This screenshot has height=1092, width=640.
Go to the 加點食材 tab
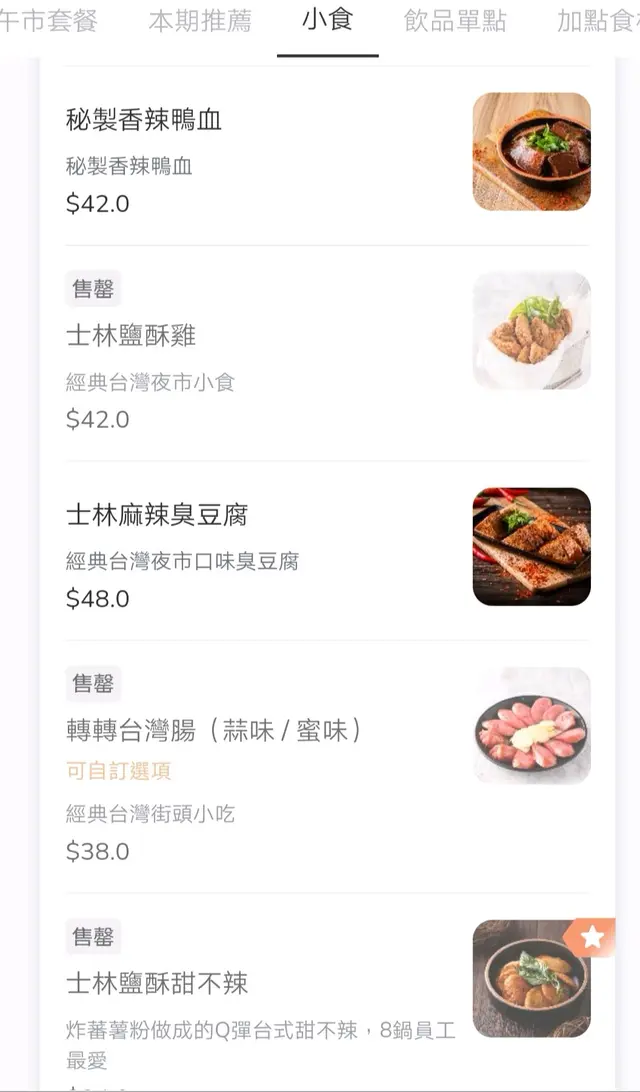597,21
